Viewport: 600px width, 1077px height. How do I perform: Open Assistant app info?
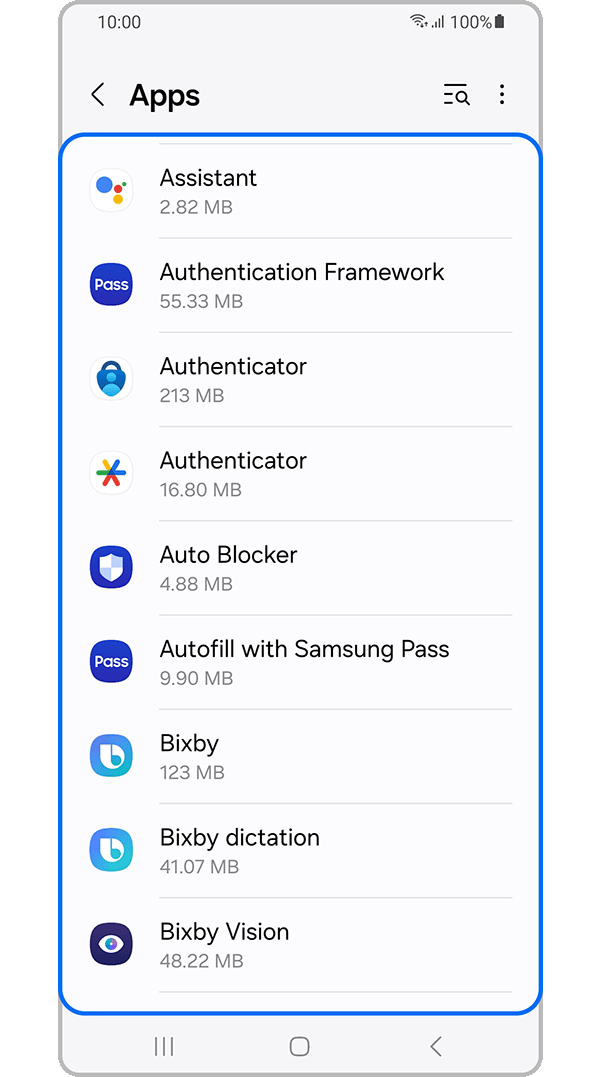click(300, 191)
